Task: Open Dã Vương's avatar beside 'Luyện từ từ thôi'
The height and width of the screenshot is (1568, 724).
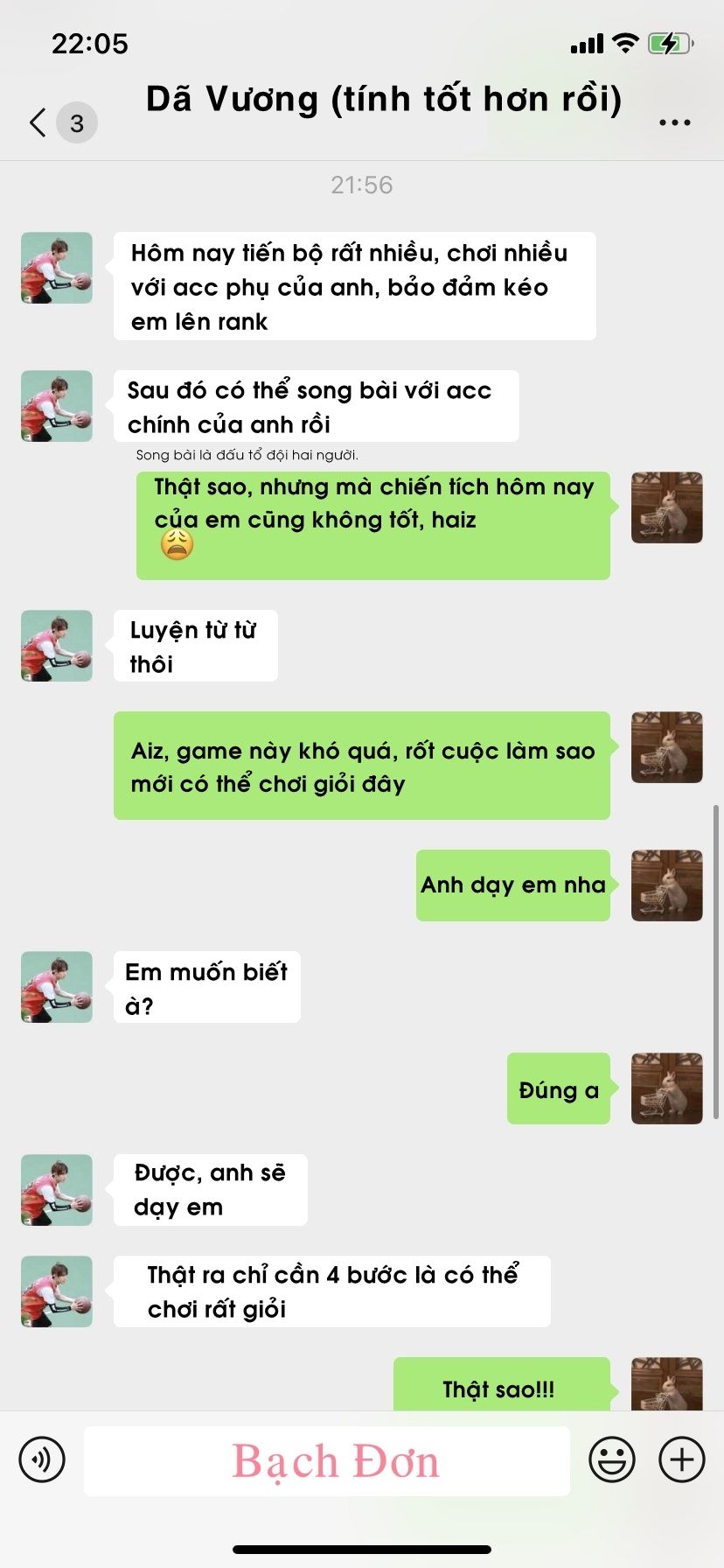Action: tap(57, 646)
